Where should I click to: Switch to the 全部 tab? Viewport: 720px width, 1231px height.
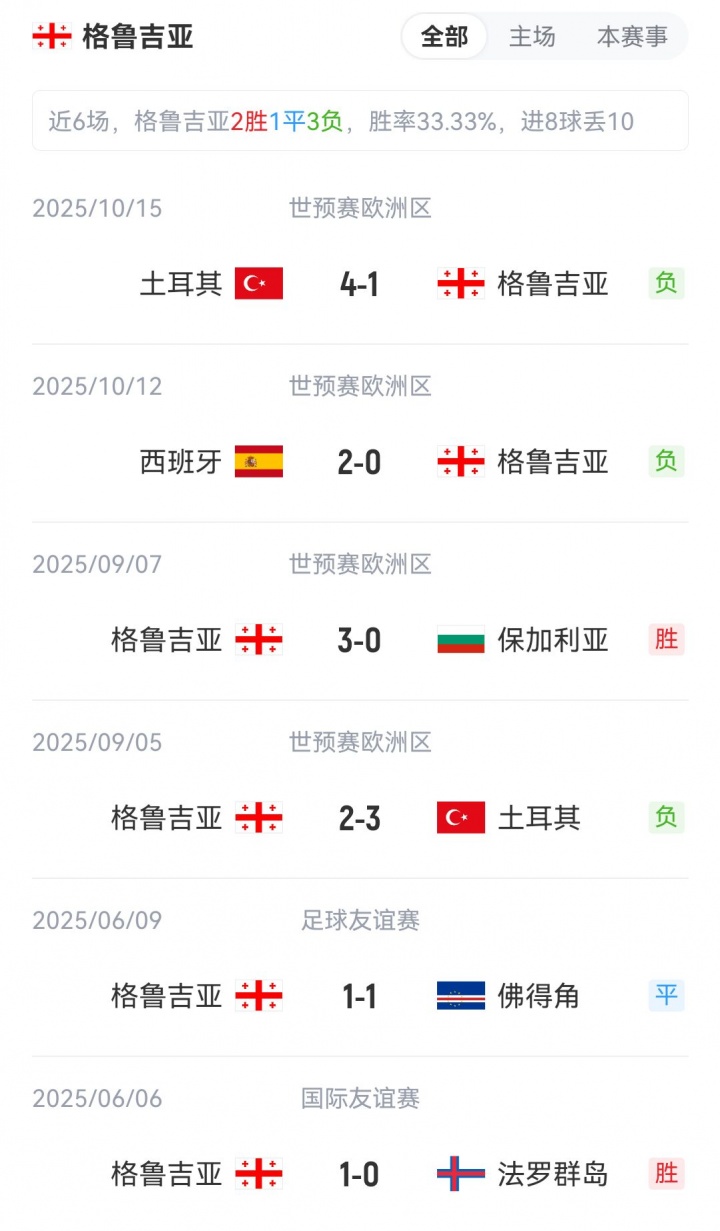444,37
